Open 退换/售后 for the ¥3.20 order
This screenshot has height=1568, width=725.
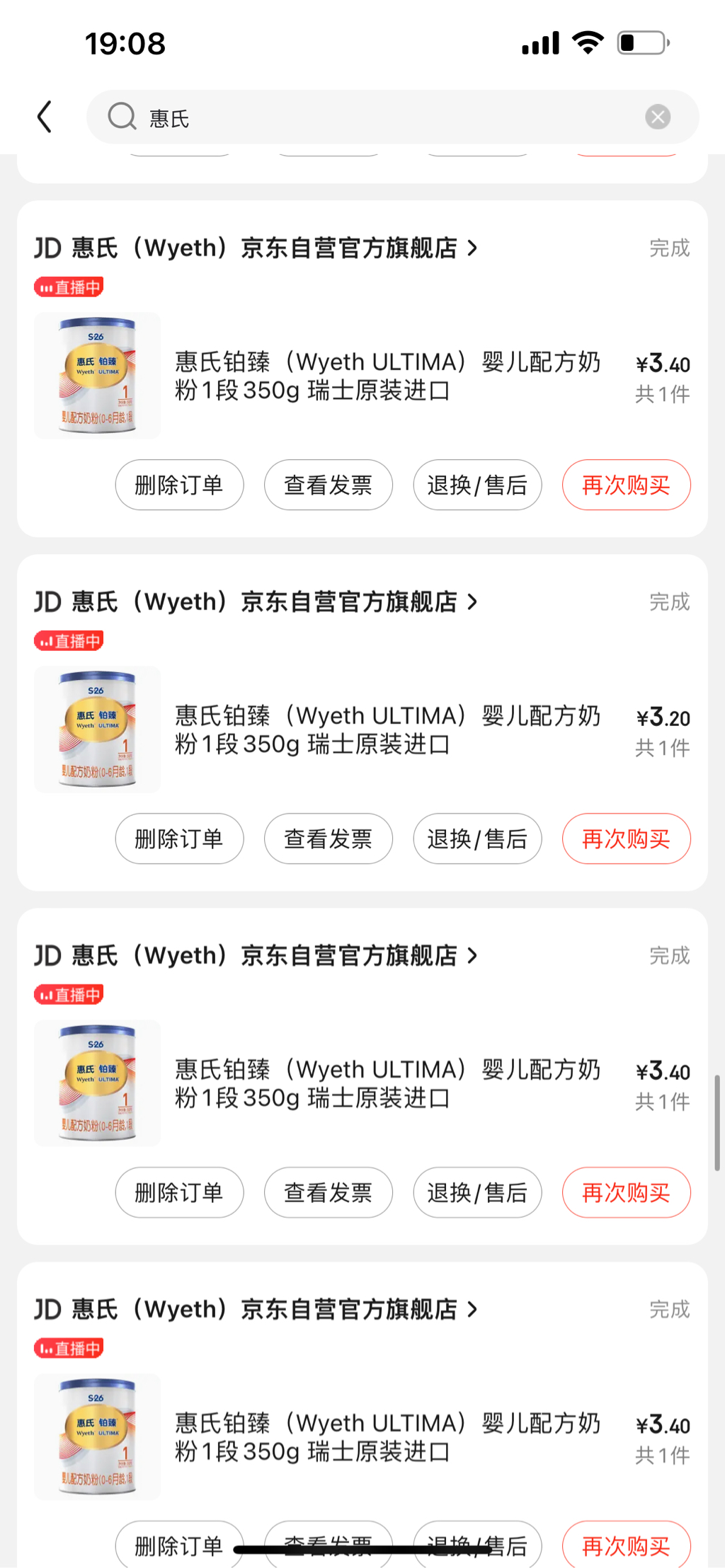click(477, 838)
